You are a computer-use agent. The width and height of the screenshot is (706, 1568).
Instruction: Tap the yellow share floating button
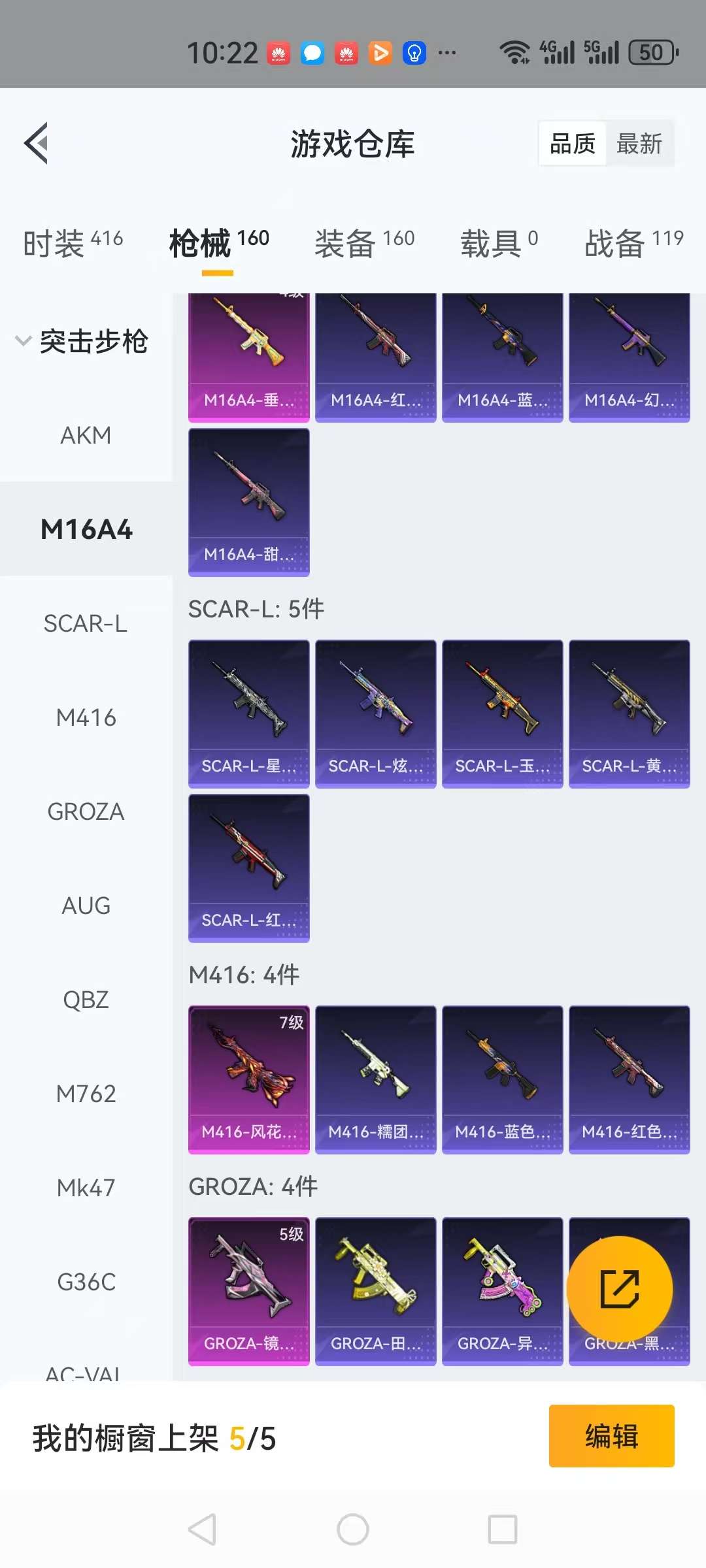(x=619, y=1288)
